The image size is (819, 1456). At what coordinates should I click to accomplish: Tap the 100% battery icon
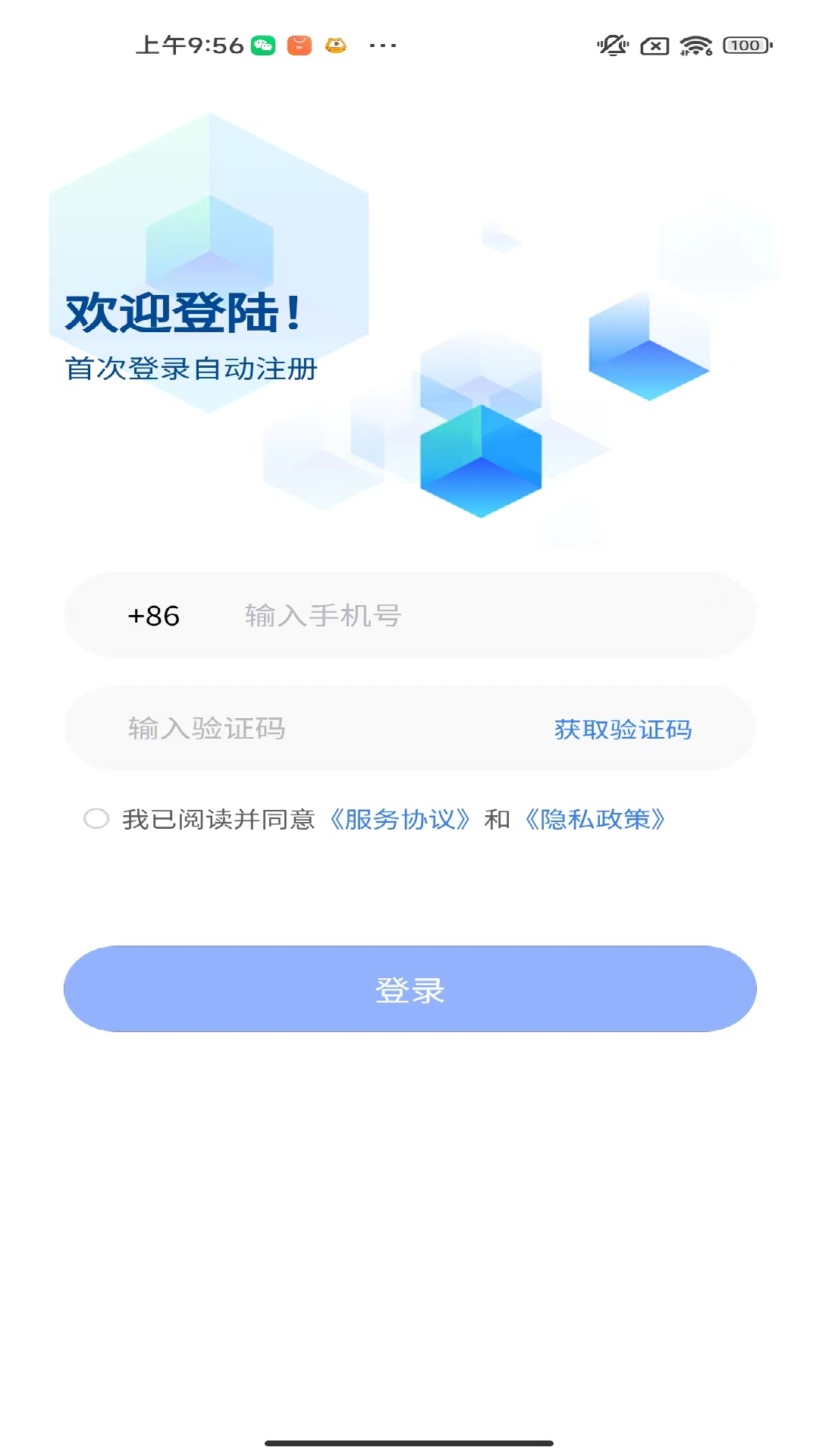tap(744, 45)
